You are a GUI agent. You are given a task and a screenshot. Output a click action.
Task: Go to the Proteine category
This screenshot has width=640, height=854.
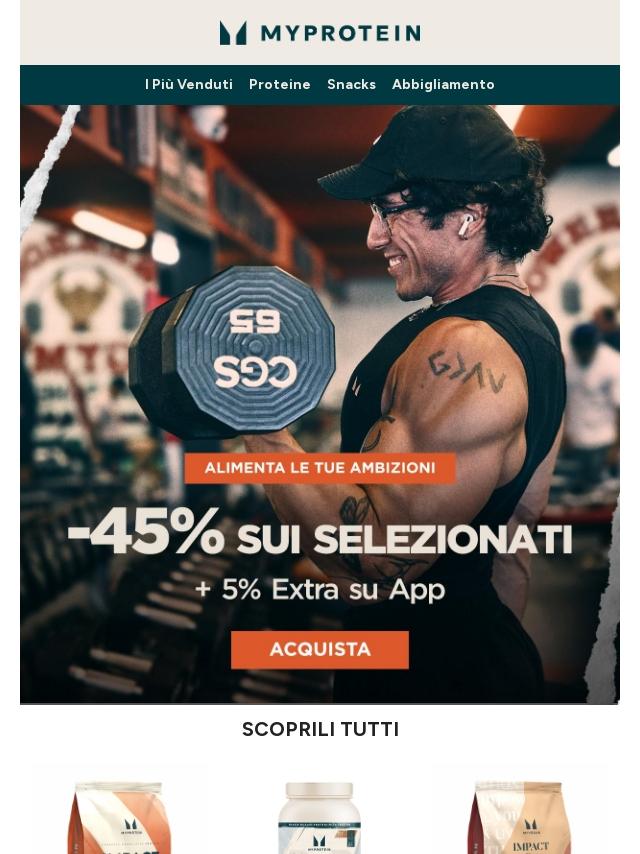pos(280,85)
